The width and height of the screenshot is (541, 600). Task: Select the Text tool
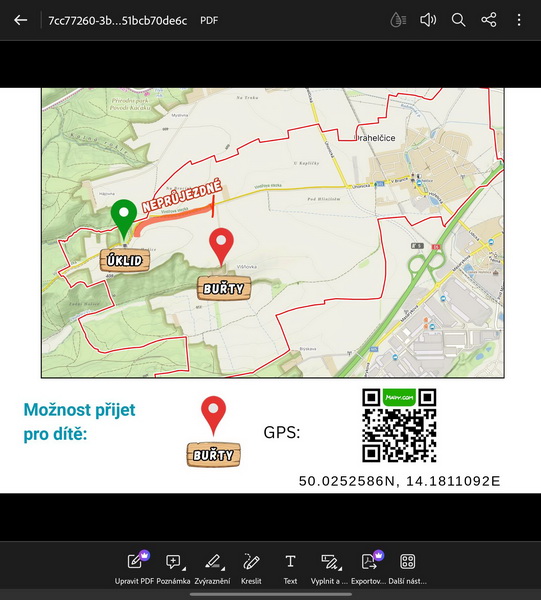pyautogui.click(x=290, y=568)
